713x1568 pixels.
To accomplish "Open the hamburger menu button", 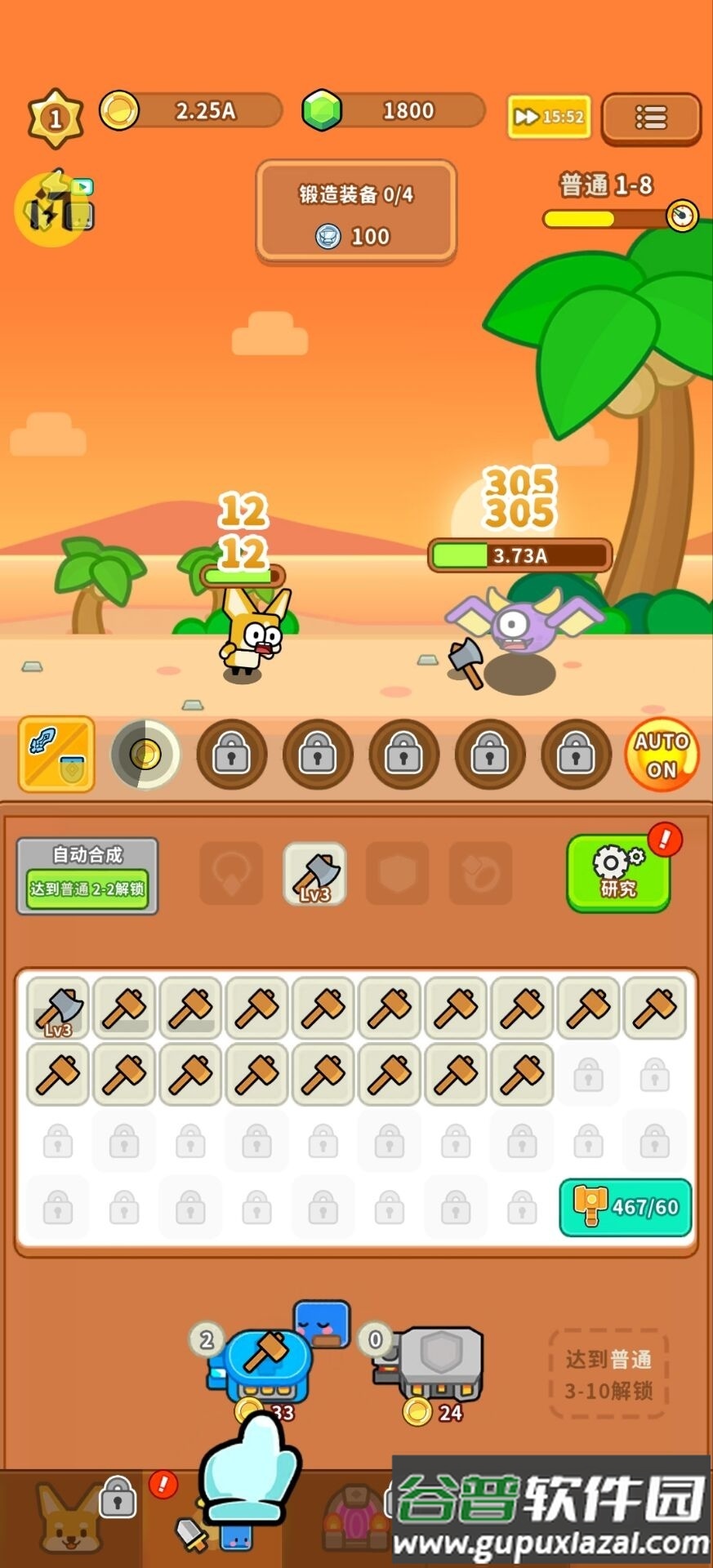I will pyautogui.click(x=651, y=118).
